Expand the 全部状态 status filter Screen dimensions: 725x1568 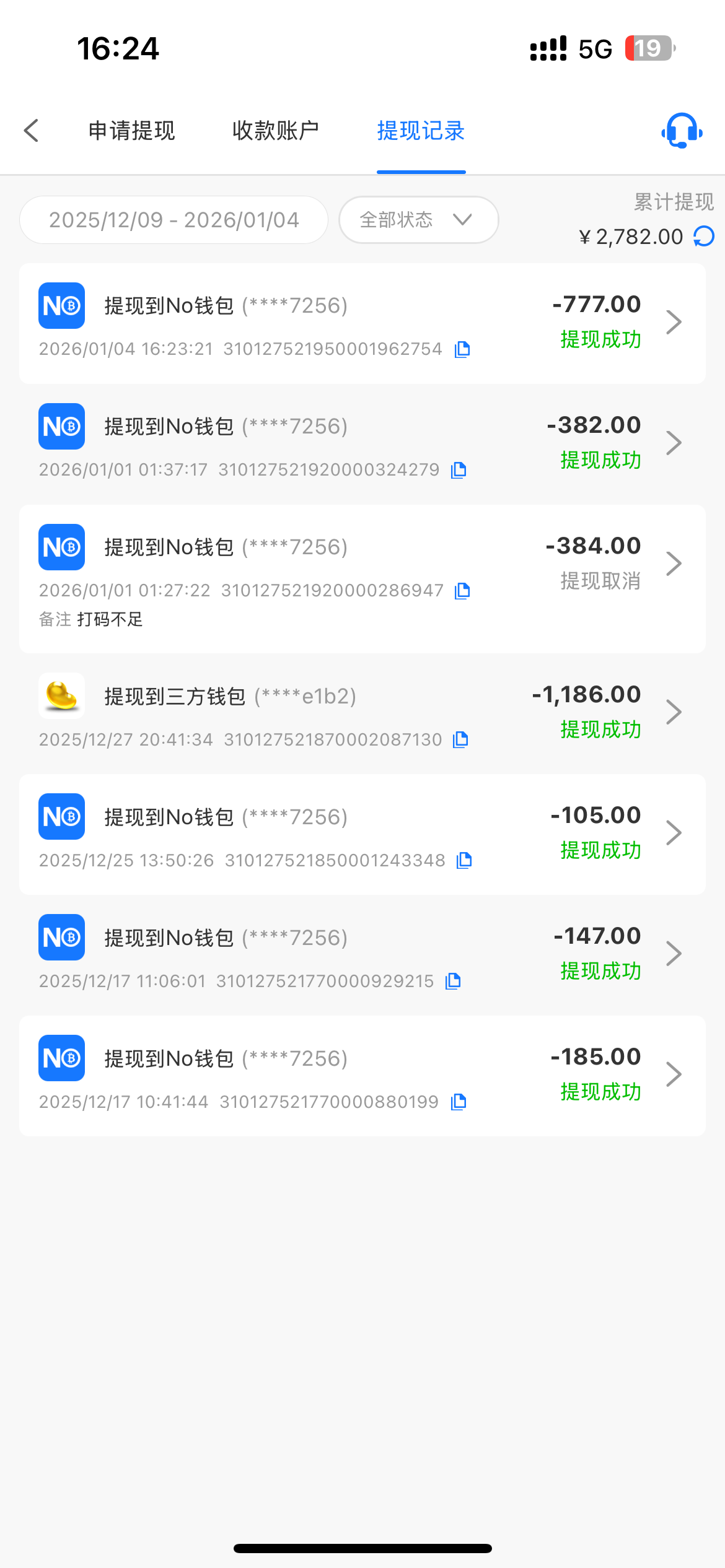[418, 220]
